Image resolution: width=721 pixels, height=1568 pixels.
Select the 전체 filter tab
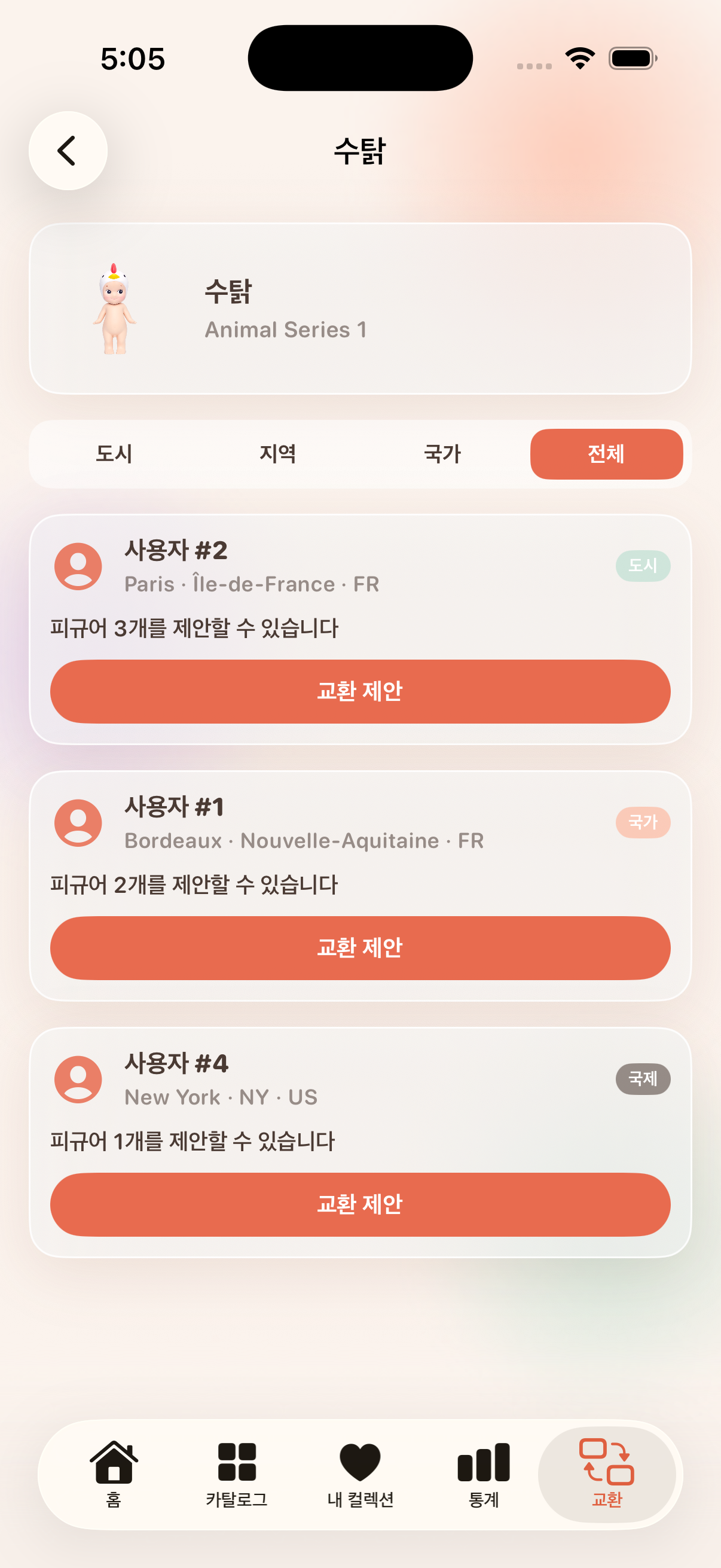point(607,454)
